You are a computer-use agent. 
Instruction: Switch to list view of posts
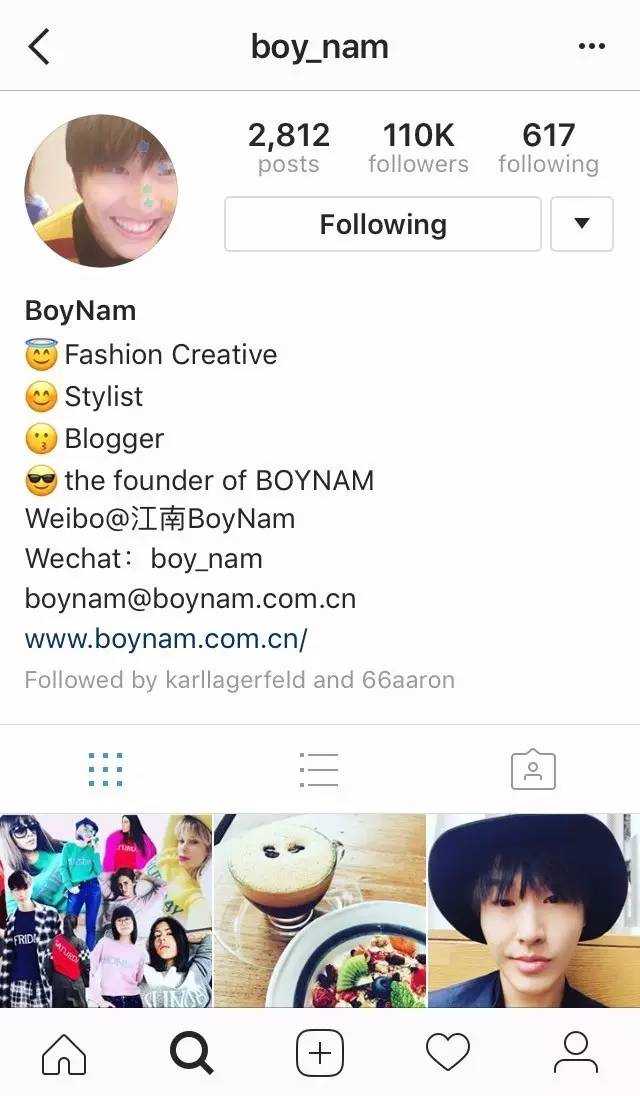(319, 770)
